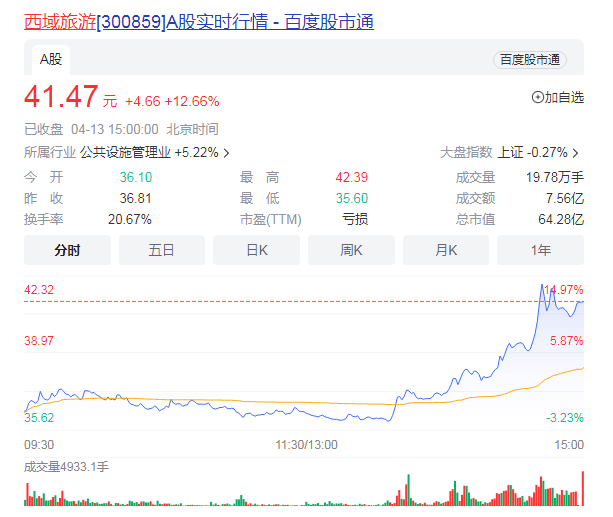Switch to the 分时 chart tab
The image size is (613, 517).
pos(67,250)
